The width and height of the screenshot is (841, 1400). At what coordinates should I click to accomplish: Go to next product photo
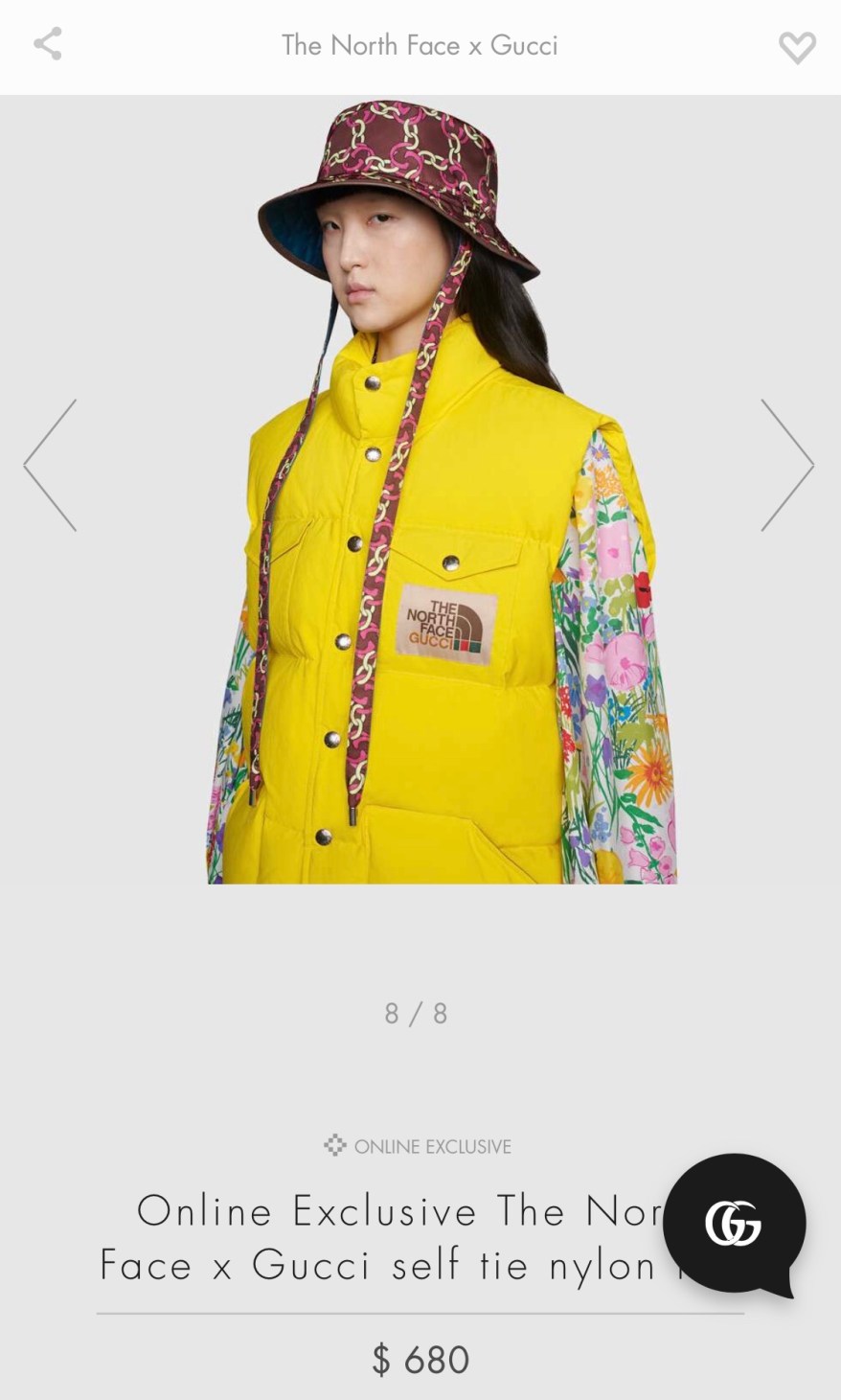786,466
